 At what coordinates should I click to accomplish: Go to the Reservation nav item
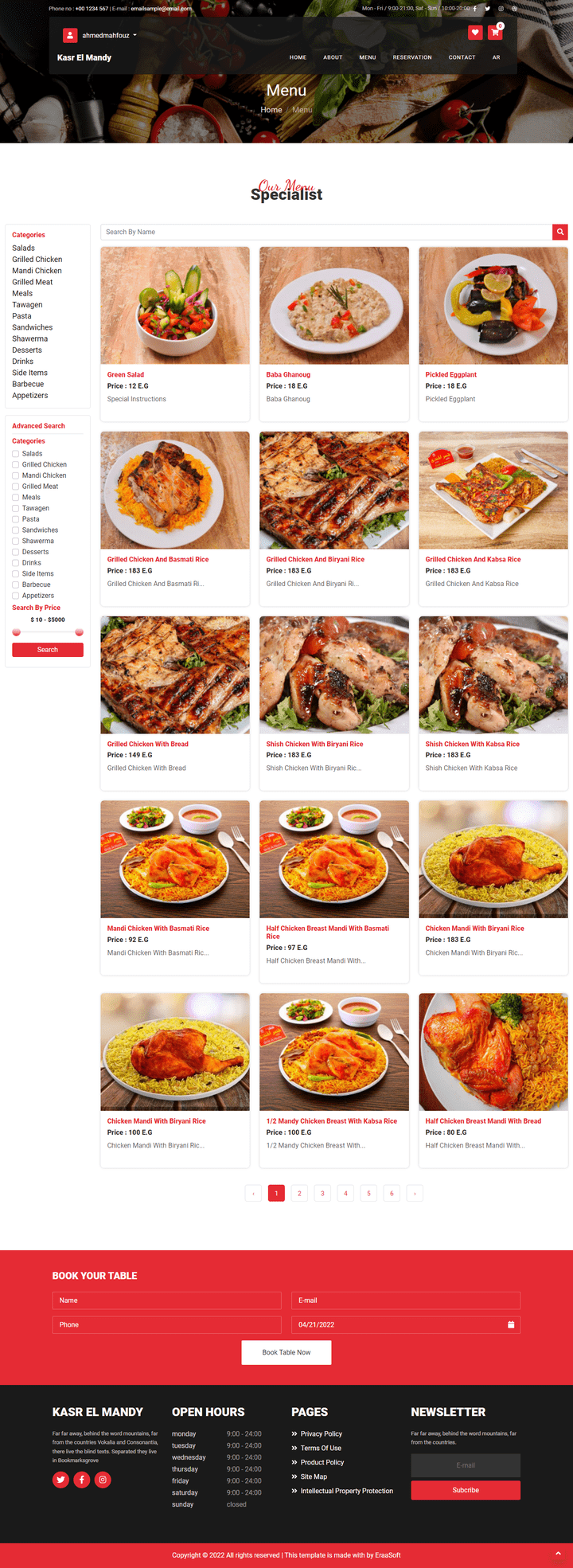(411, 57)
